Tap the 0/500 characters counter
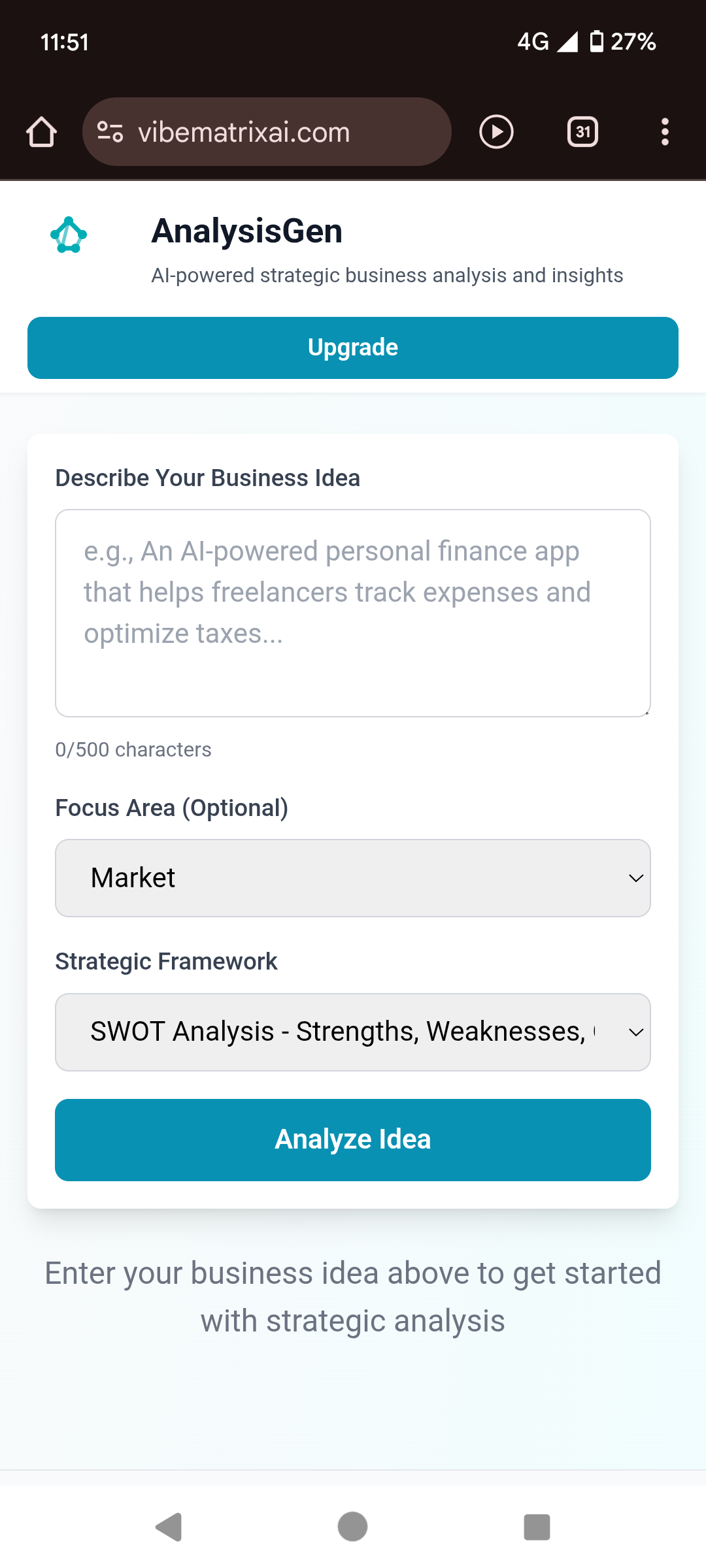Viewport: 706px width, 1568px height. pyautogui.click(x=133, y=749)
